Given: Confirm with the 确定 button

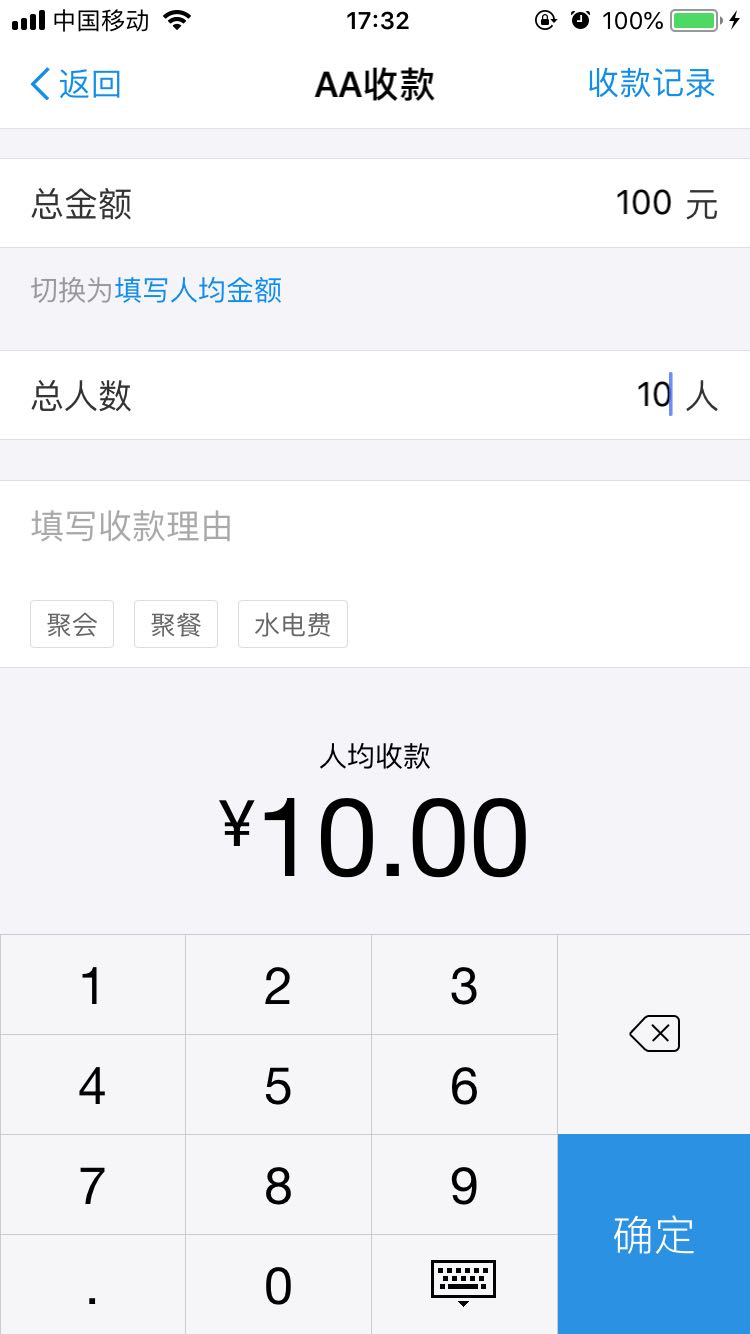Looking at the screenshot, I should (654, 1234).
